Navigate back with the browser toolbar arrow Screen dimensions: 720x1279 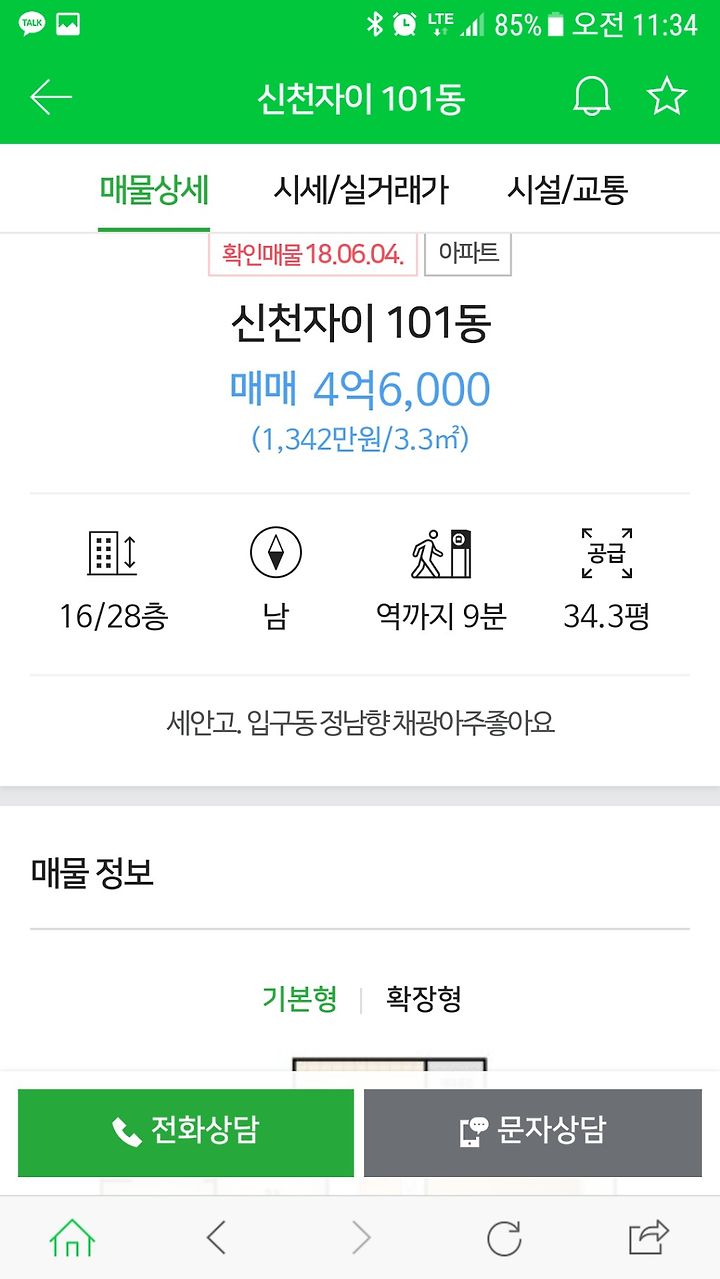[216, 1239]
